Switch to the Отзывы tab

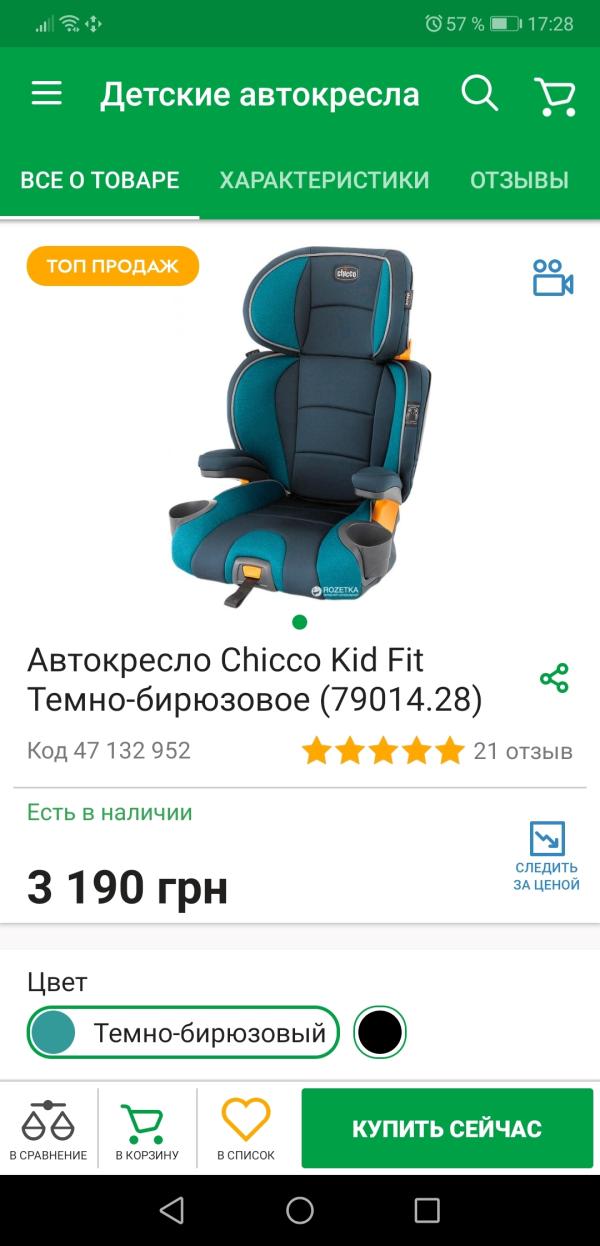click(x=519, y=180)
